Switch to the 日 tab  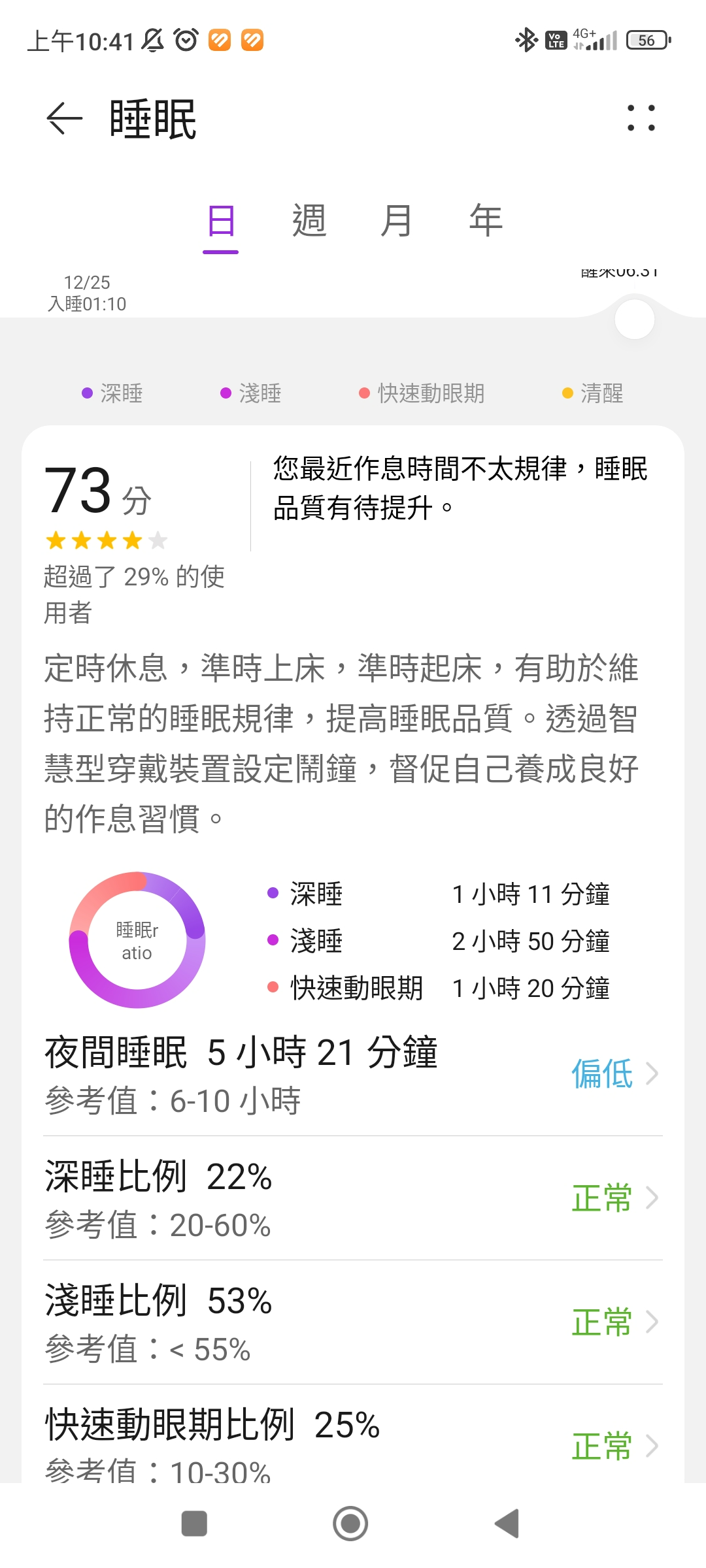(221, 221)
